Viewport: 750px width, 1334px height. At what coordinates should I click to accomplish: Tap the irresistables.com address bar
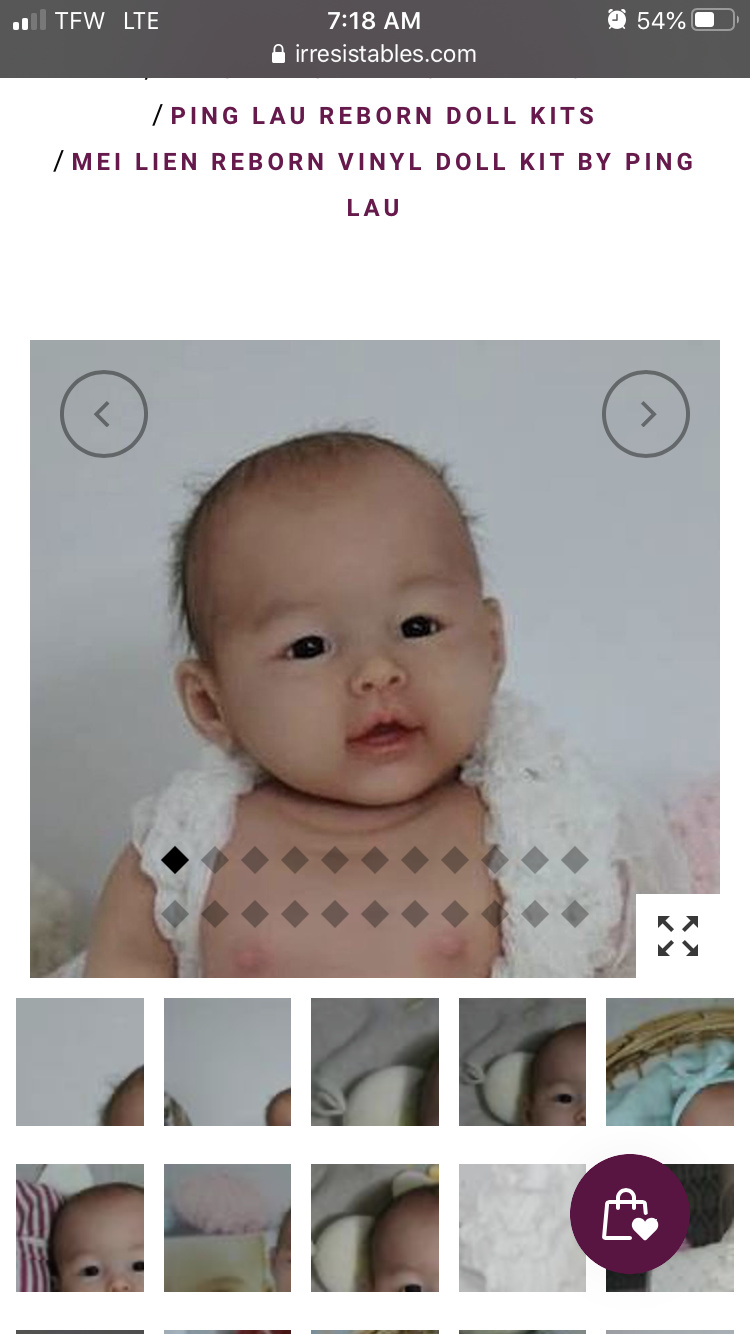click(x=374, y=54)
